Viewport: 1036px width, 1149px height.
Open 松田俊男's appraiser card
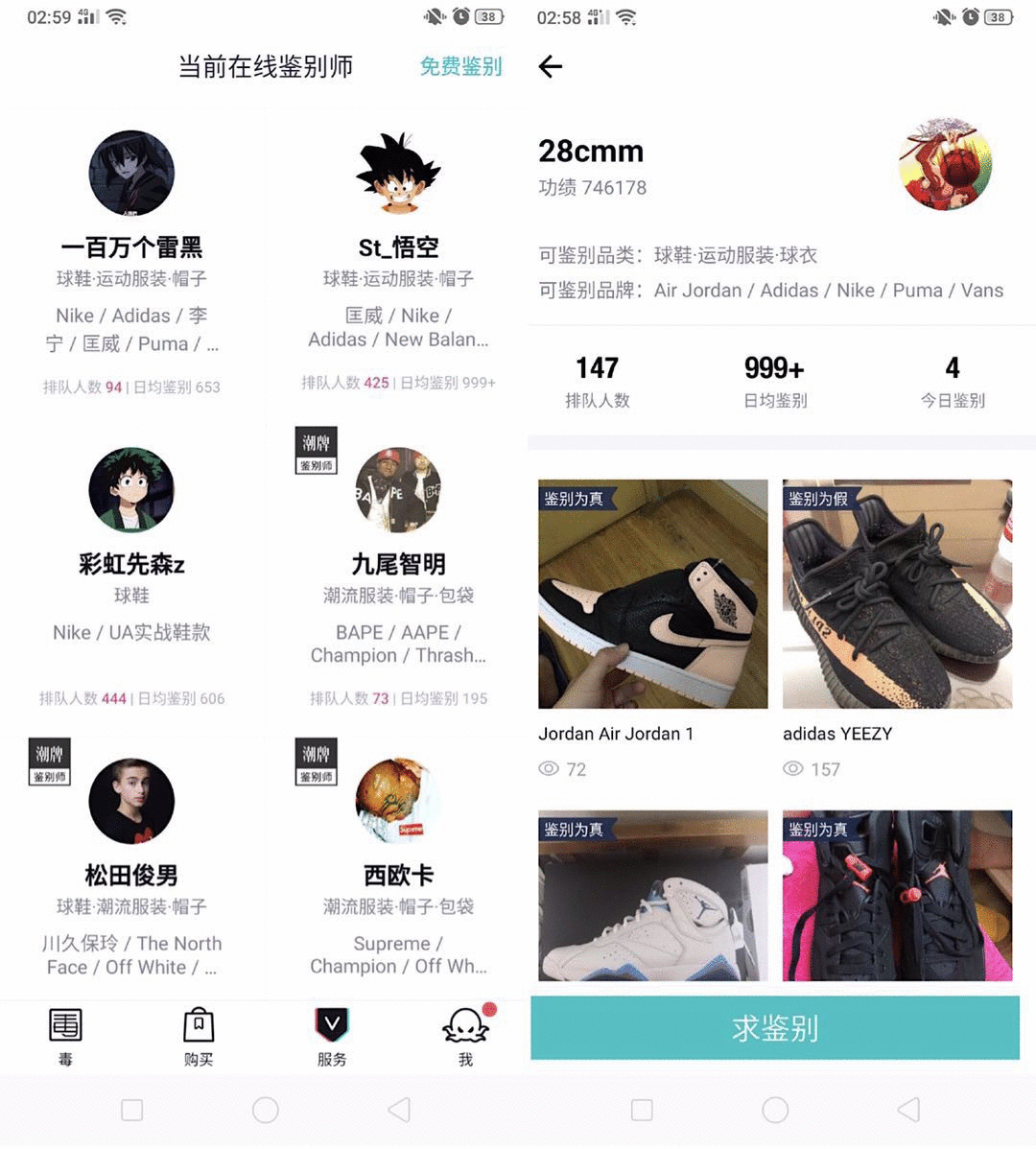click(x=131, y=875)
